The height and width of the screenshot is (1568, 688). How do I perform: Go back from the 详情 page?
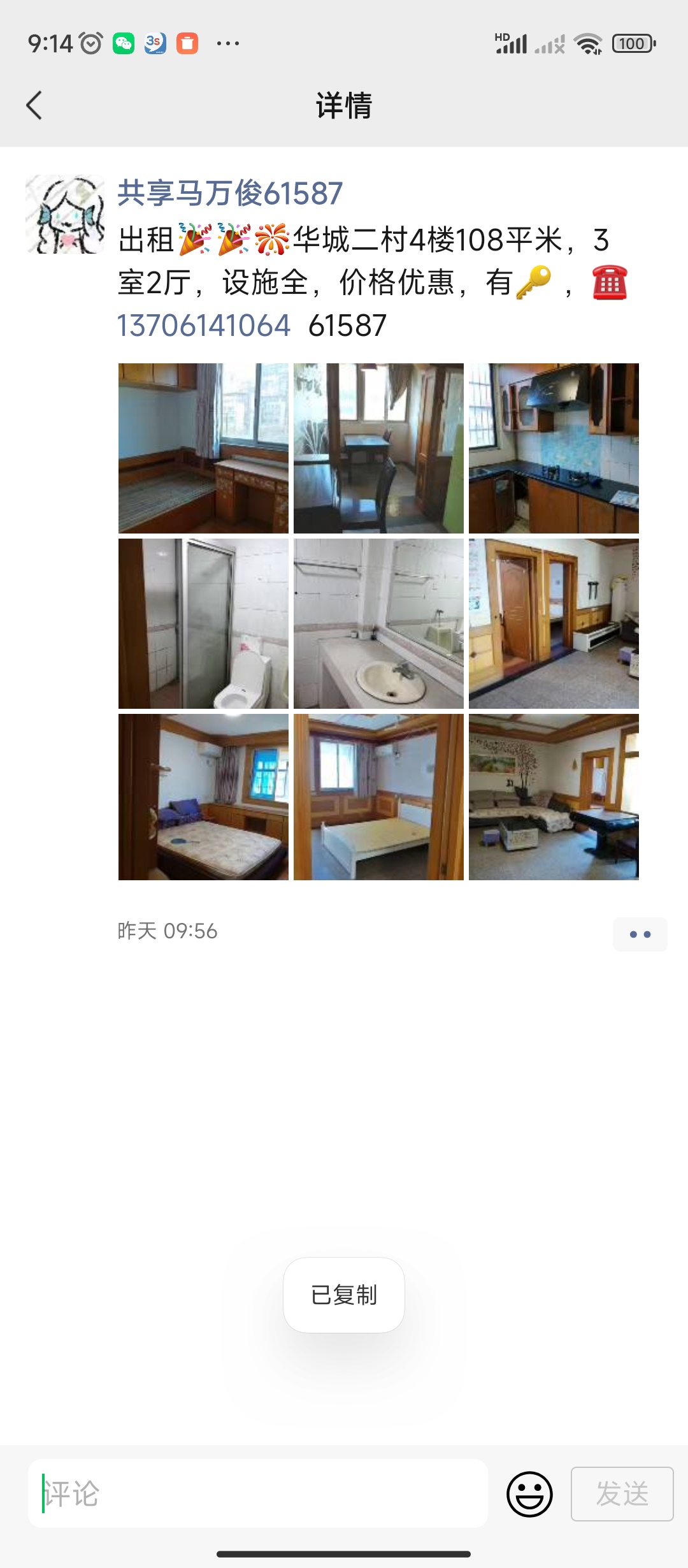(34, 105)
